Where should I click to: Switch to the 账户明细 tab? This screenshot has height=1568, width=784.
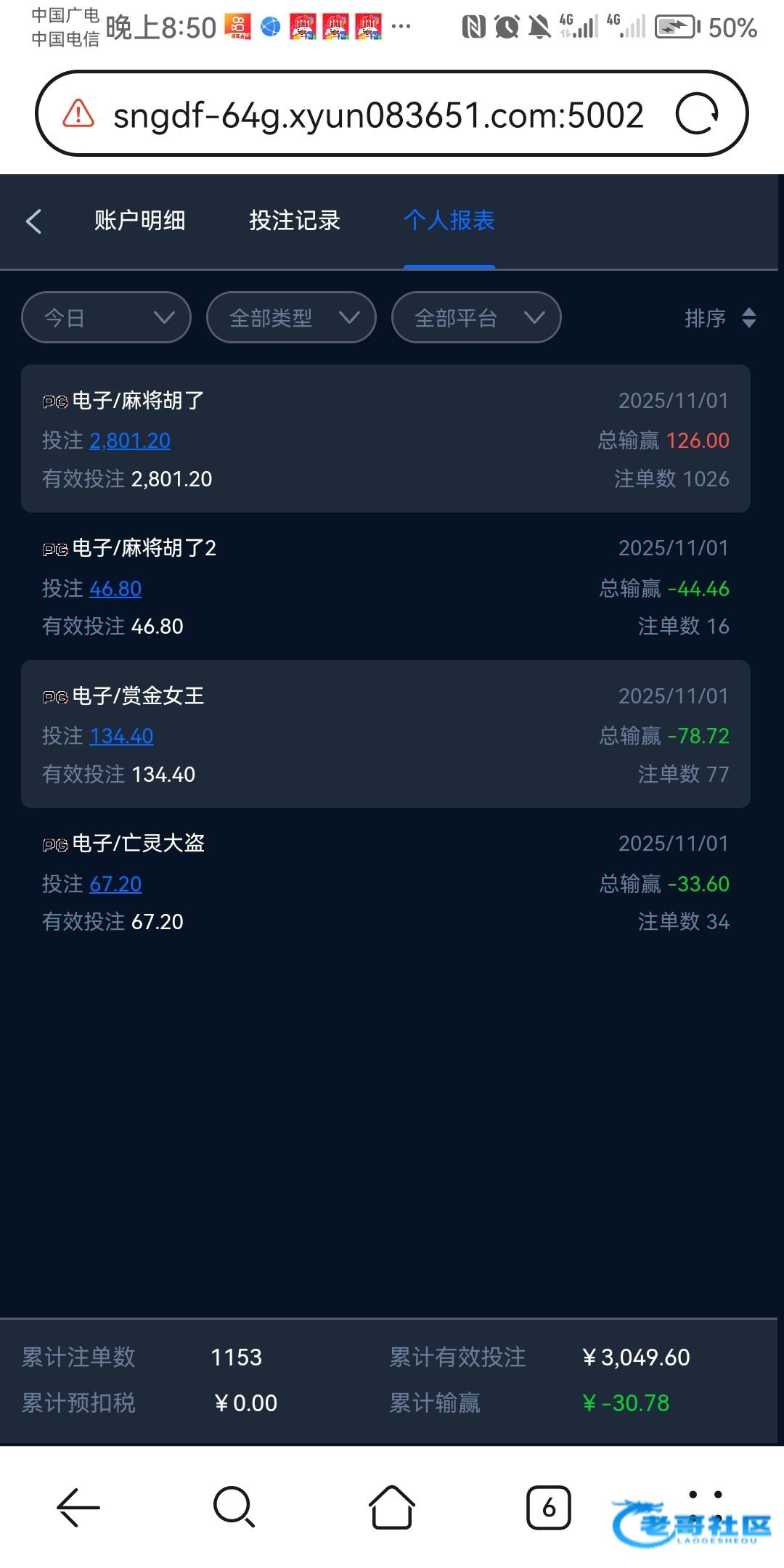point(139,221)
